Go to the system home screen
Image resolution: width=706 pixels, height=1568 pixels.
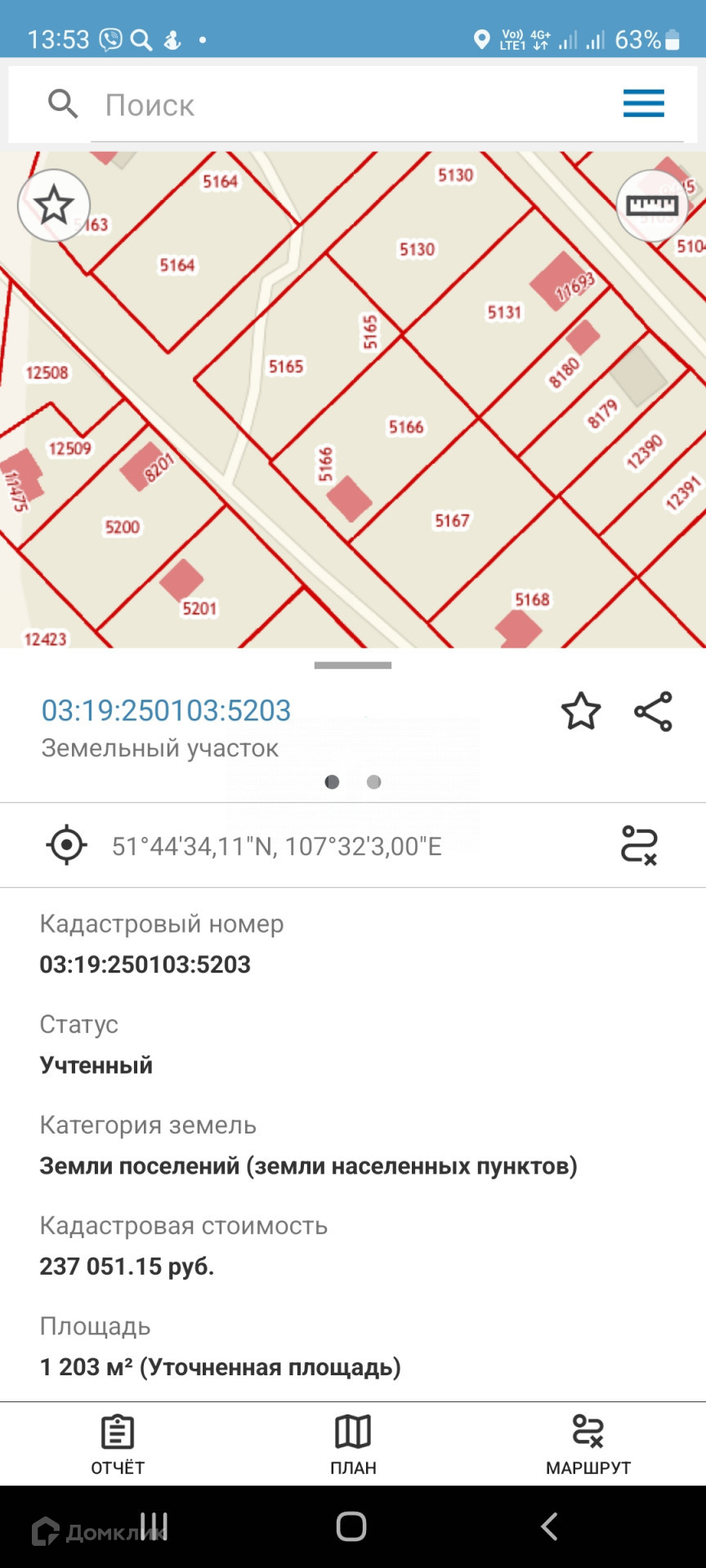coord(351,1526)
